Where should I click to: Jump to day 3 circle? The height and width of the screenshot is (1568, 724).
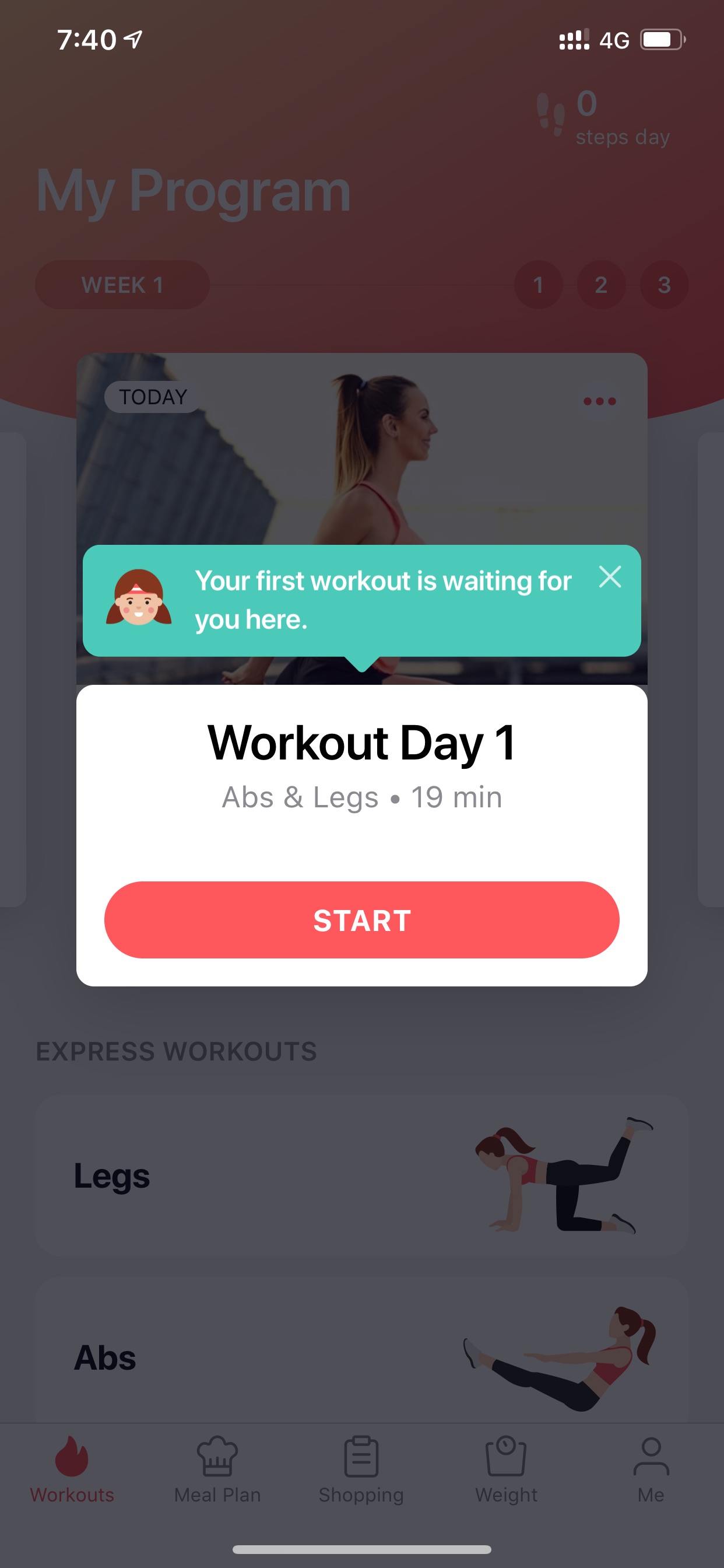pyautogui.click(x=664, y=285)
